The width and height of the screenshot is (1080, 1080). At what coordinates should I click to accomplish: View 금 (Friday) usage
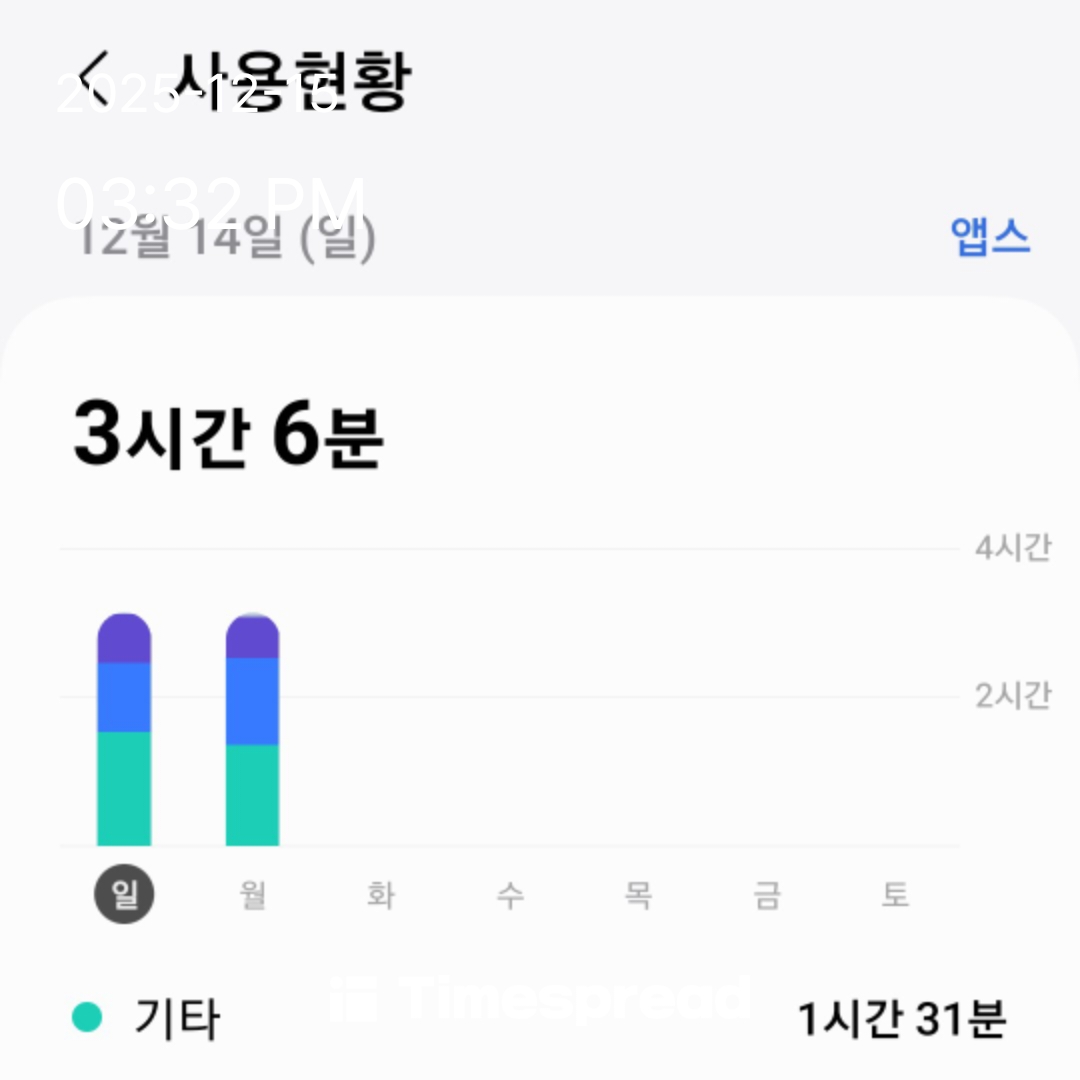767,893
